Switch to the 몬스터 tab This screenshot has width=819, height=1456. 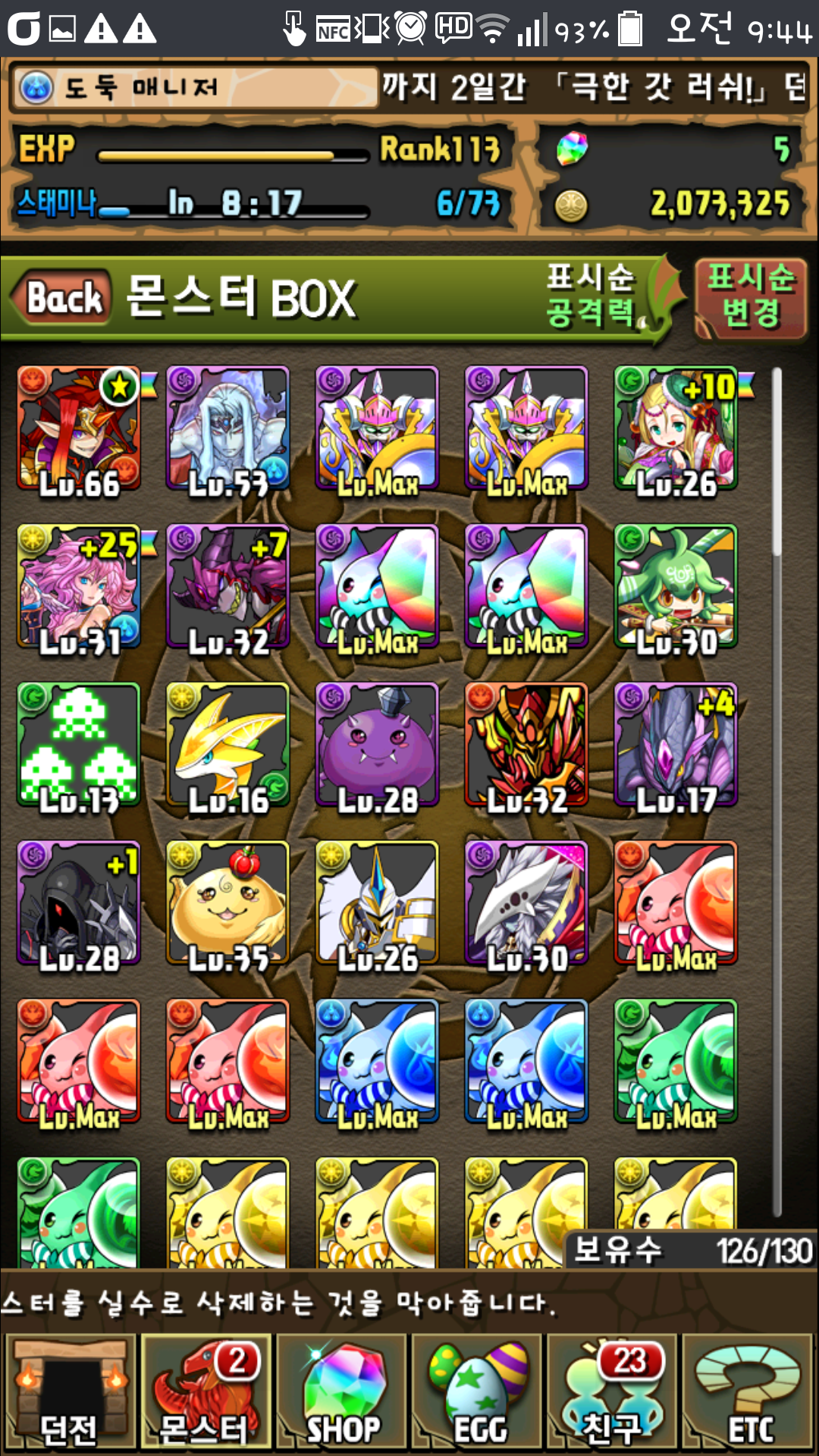pos(205,1392)
